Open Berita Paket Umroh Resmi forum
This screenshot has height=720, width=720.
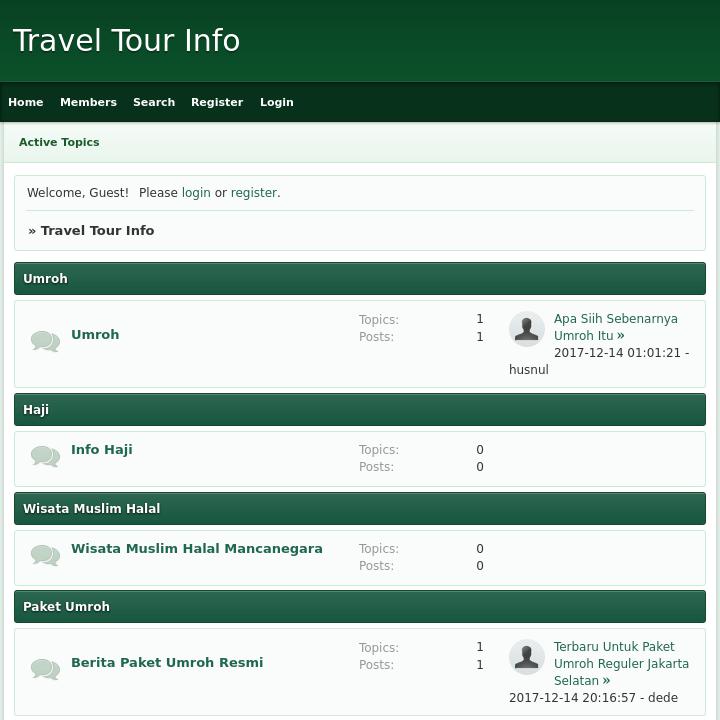click(x=167, y=662)
